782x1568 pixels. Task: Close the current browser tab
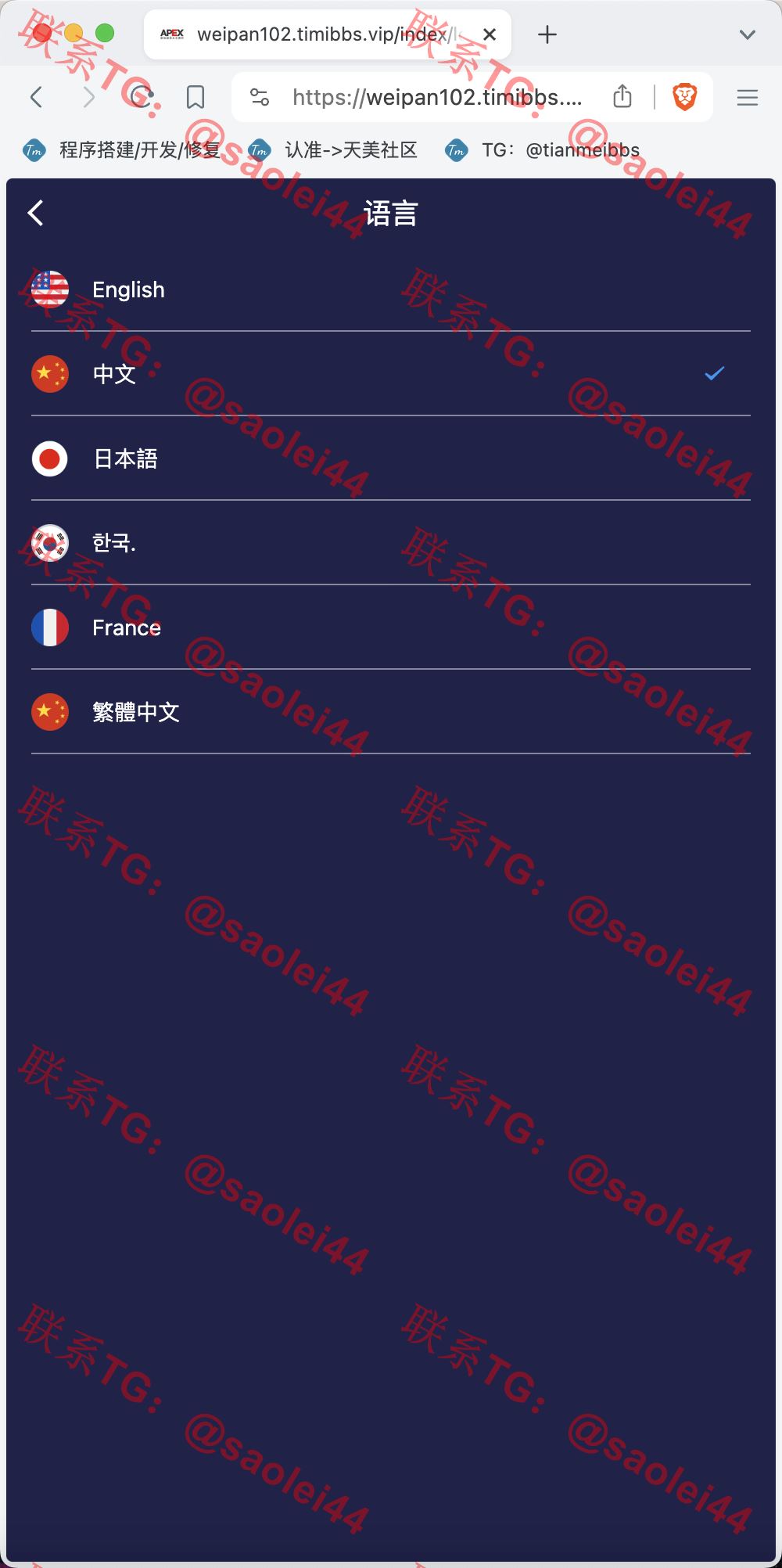[x=490, y=34]
